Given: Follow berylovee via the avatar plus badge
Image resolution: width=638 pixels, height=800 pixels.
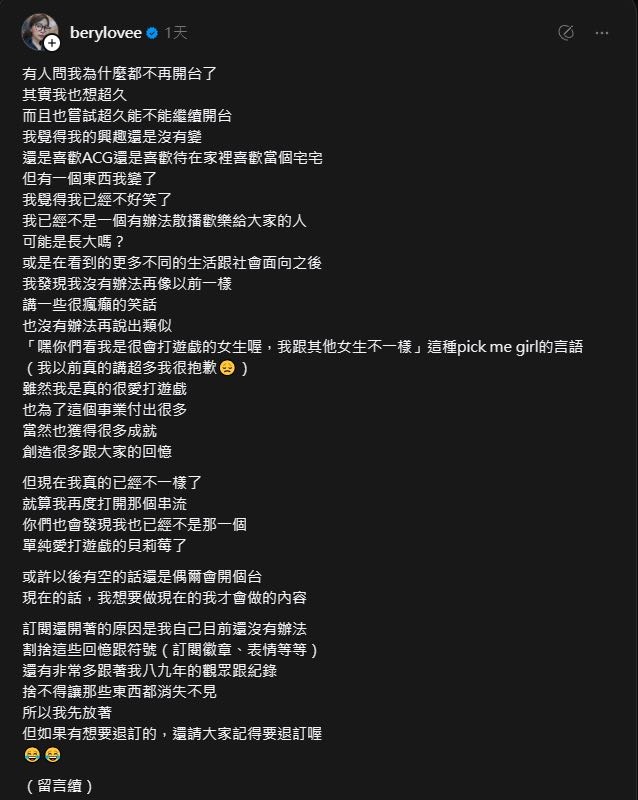Looking at the screenshot, I should click(x=52, y=44).
